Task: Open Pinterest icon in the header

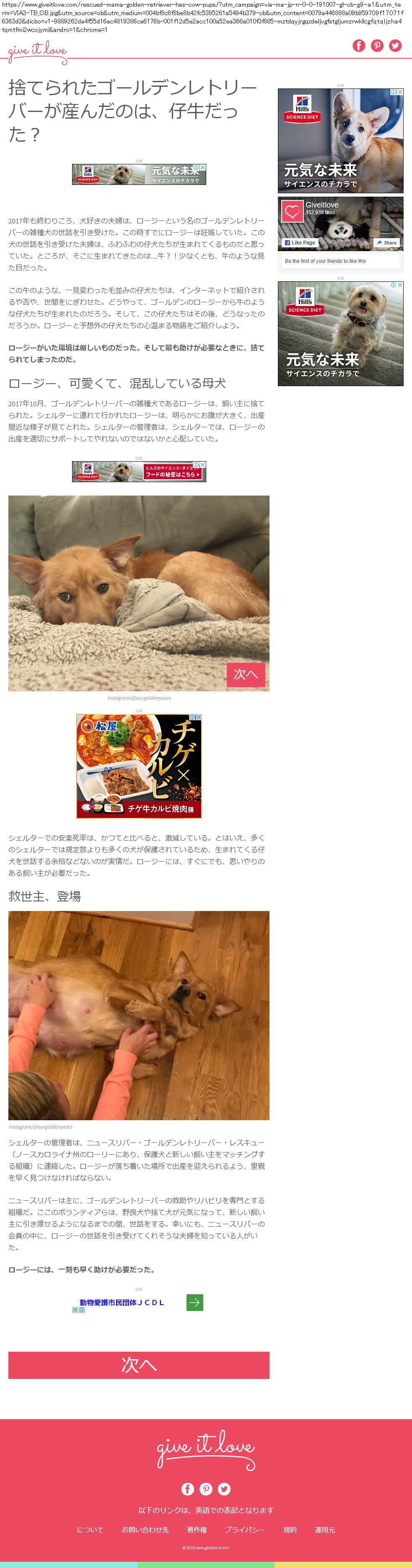Action: 377,46
